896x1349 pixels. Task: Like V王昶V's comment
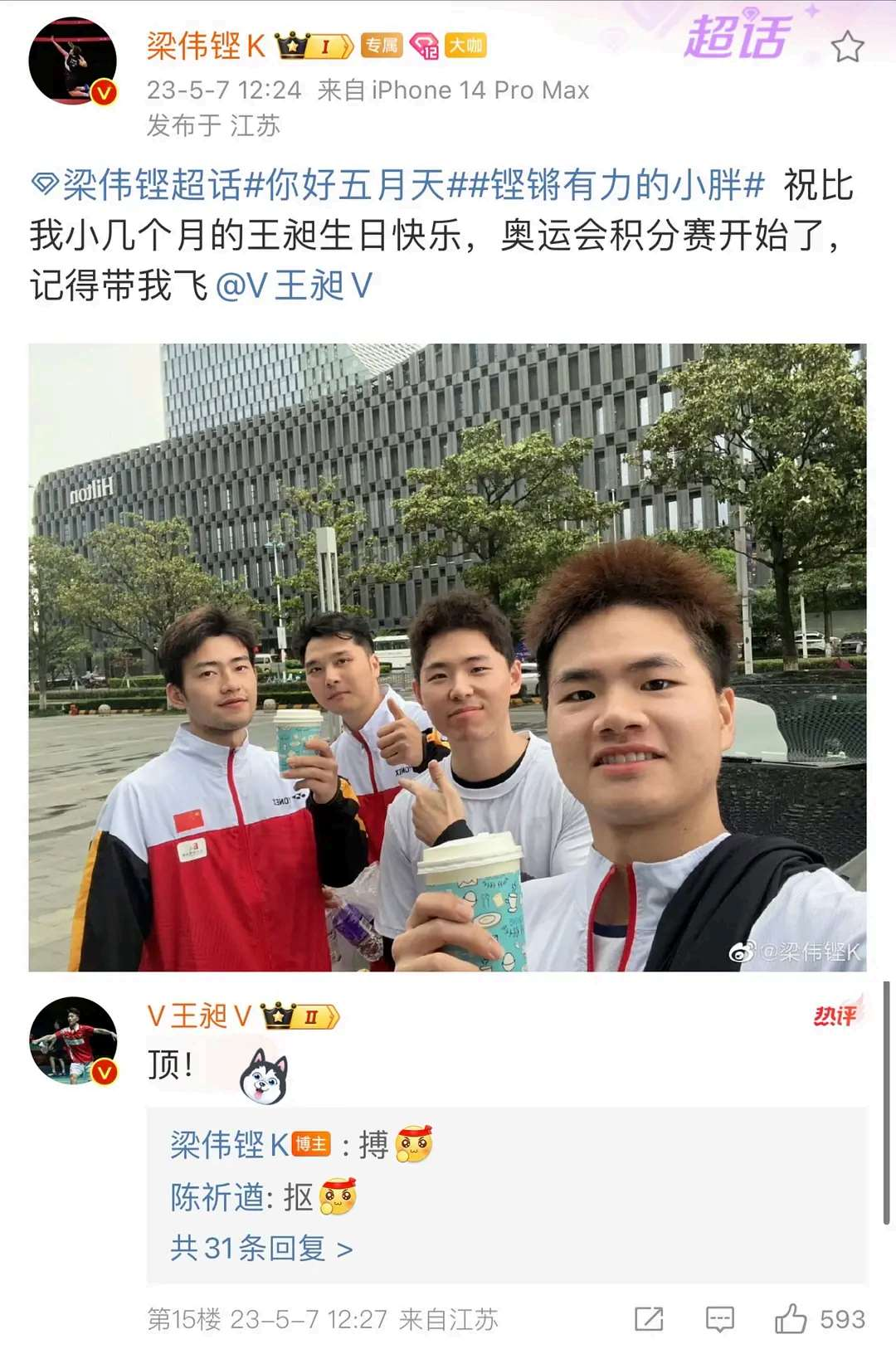pos(791,1318)
